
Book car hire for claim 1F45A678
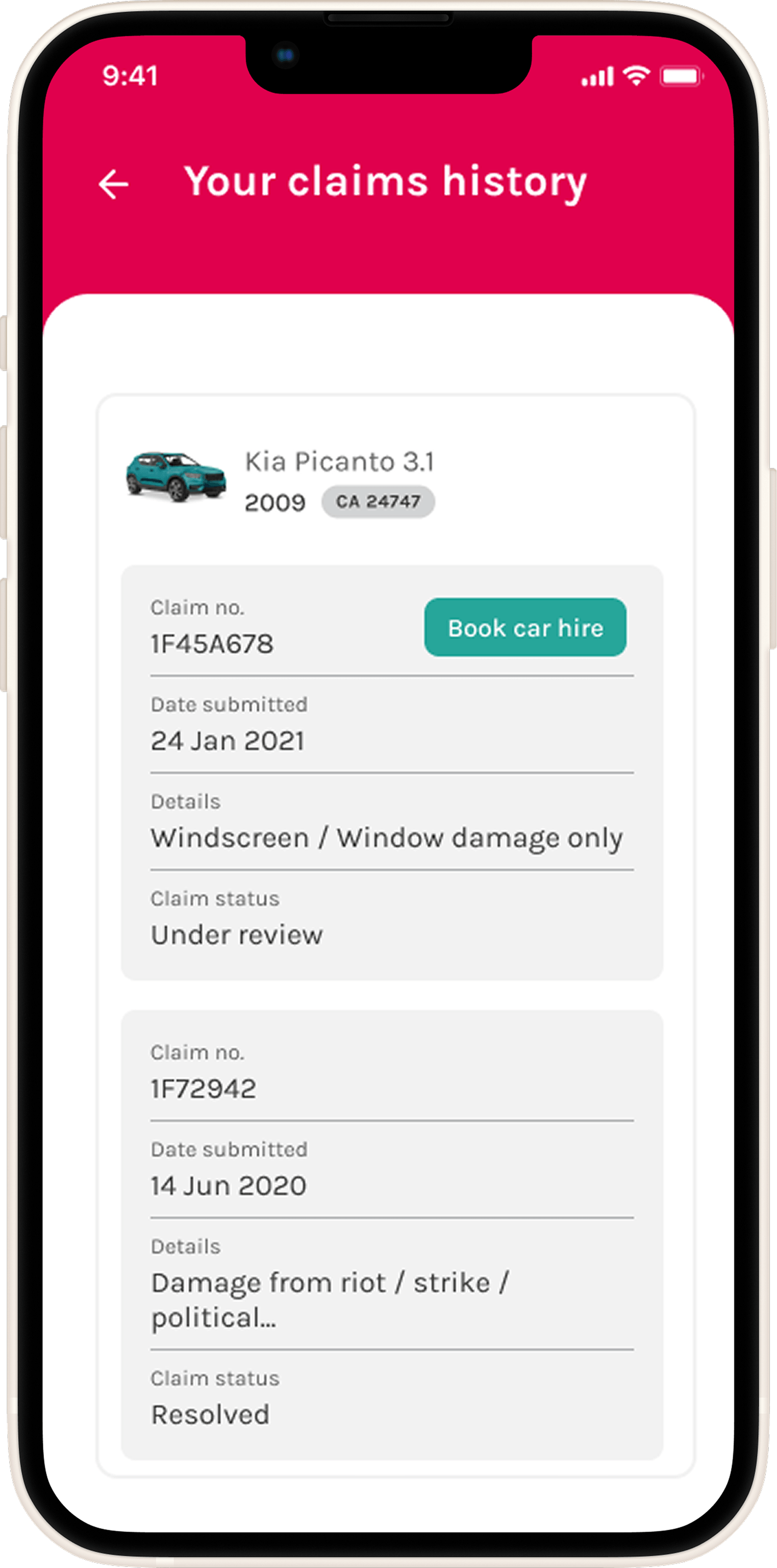click(524, 628)
